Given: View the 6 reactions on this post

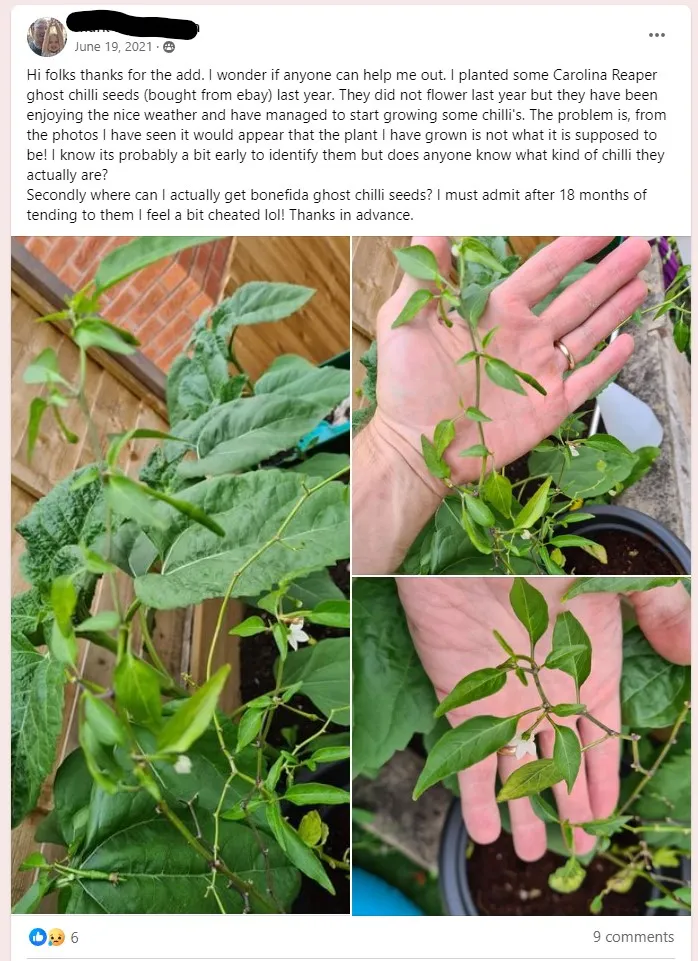Looking at the screenshot, I should pyautogui.click(x=54, y=937).
